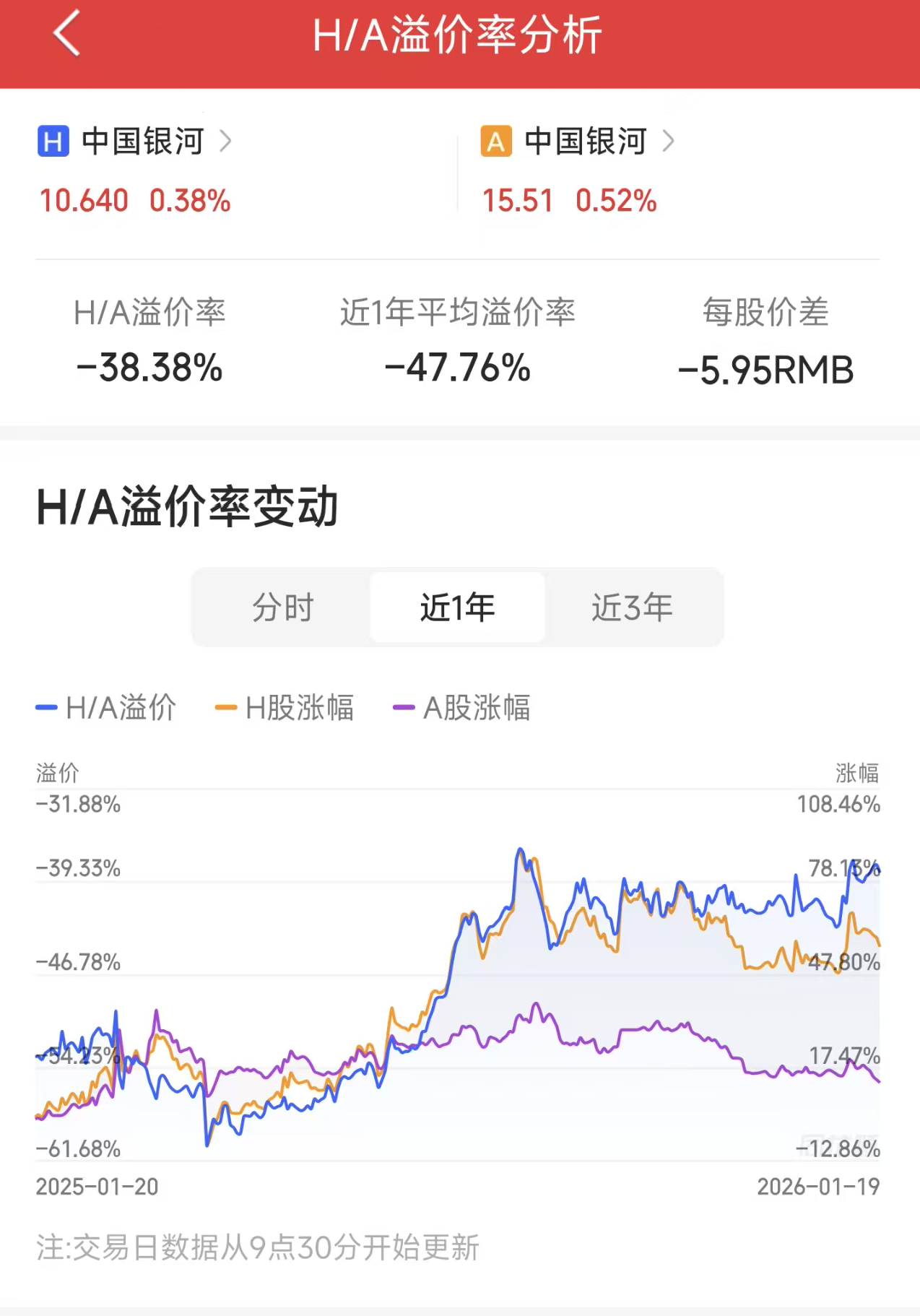Go back using the header arrow
Viewport: 920px width, 1316px height.
[66, 34]
